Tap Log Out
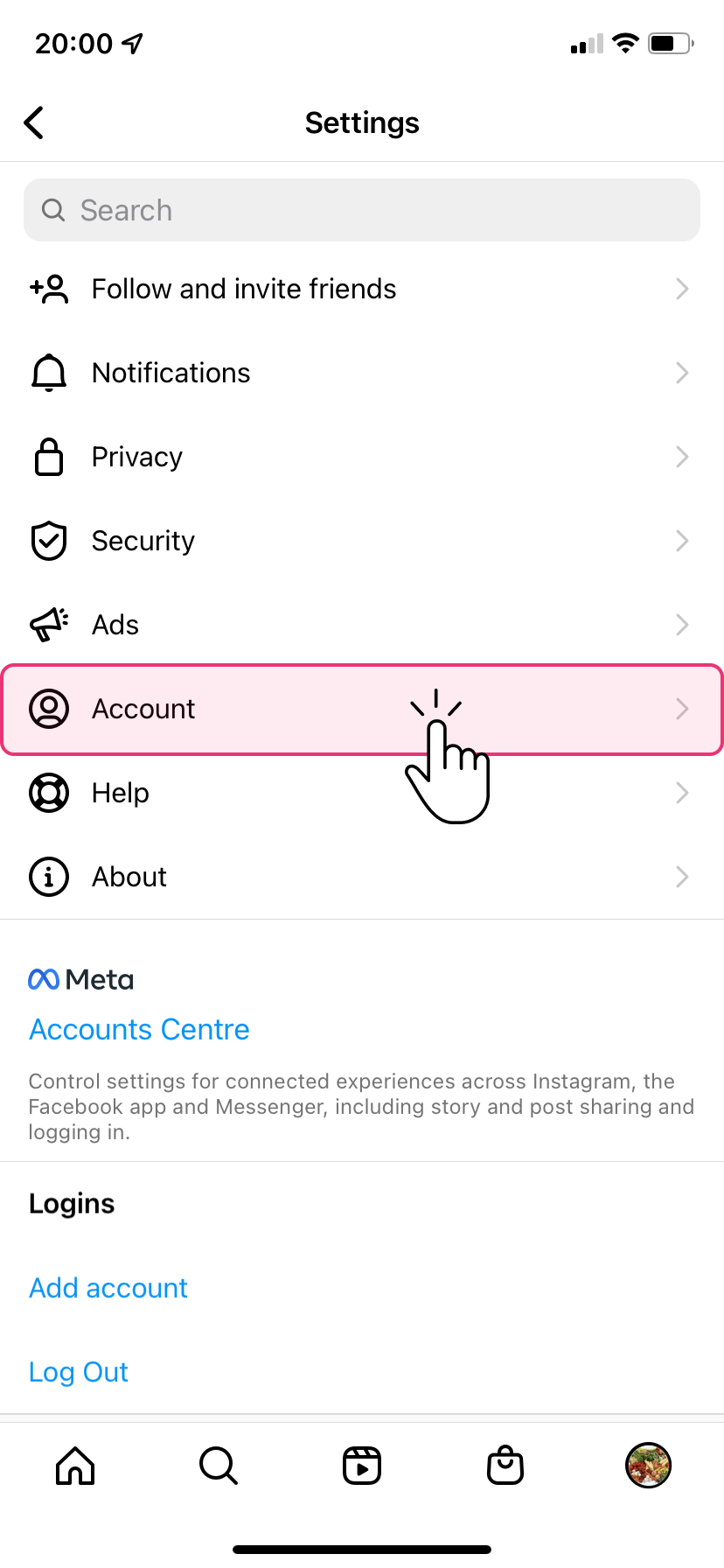 79,1372
